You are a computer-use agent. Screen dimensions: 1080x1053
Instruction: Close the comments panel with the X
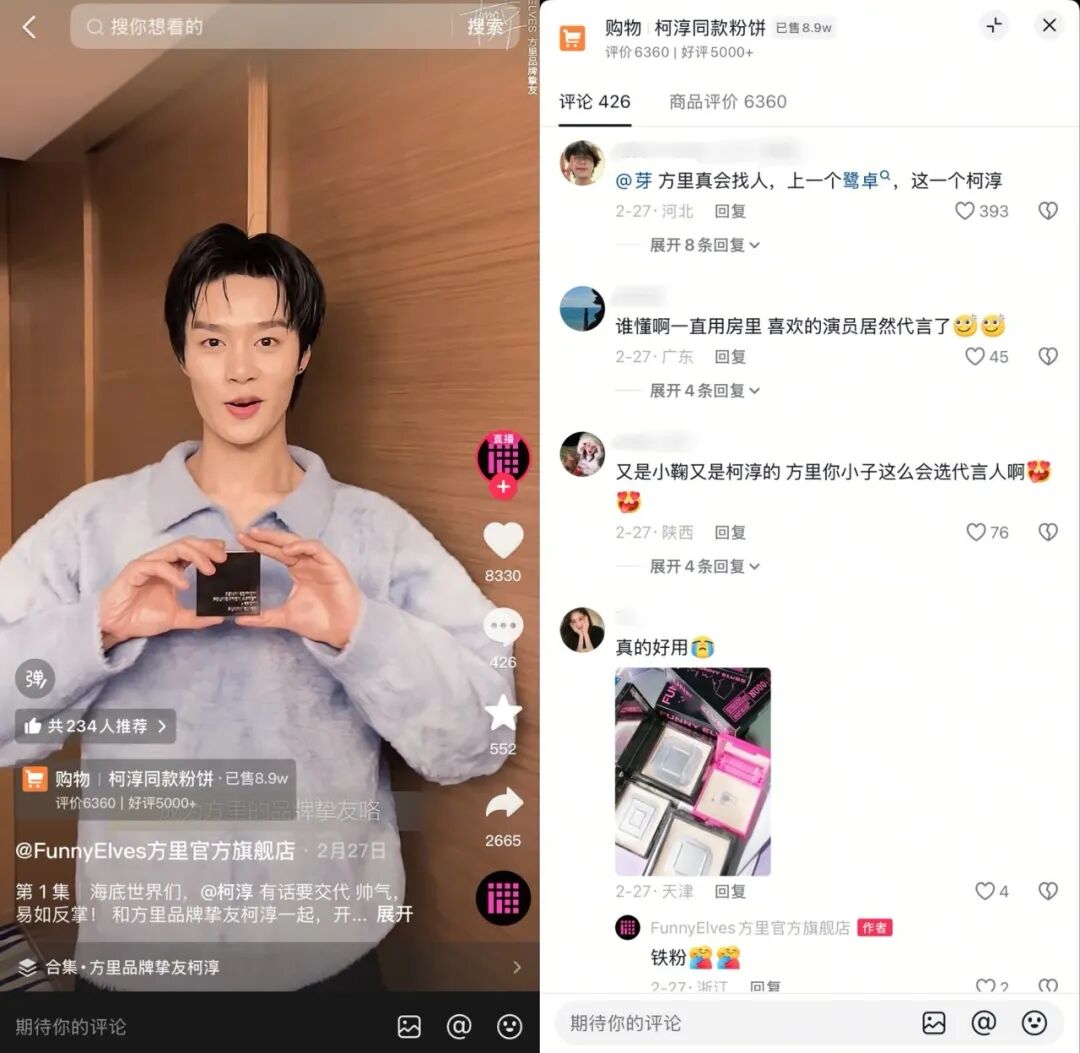pos(1049,26)
